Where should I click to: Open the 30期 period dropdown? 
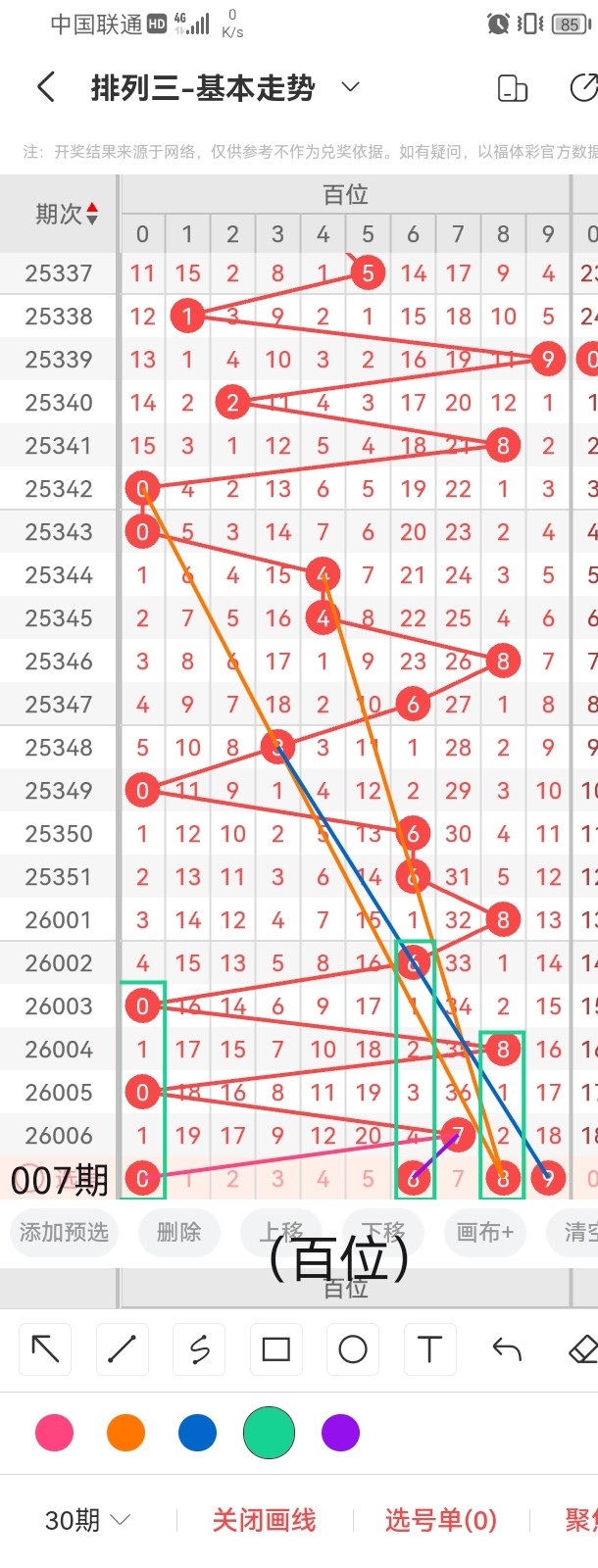coord(87,1520)
